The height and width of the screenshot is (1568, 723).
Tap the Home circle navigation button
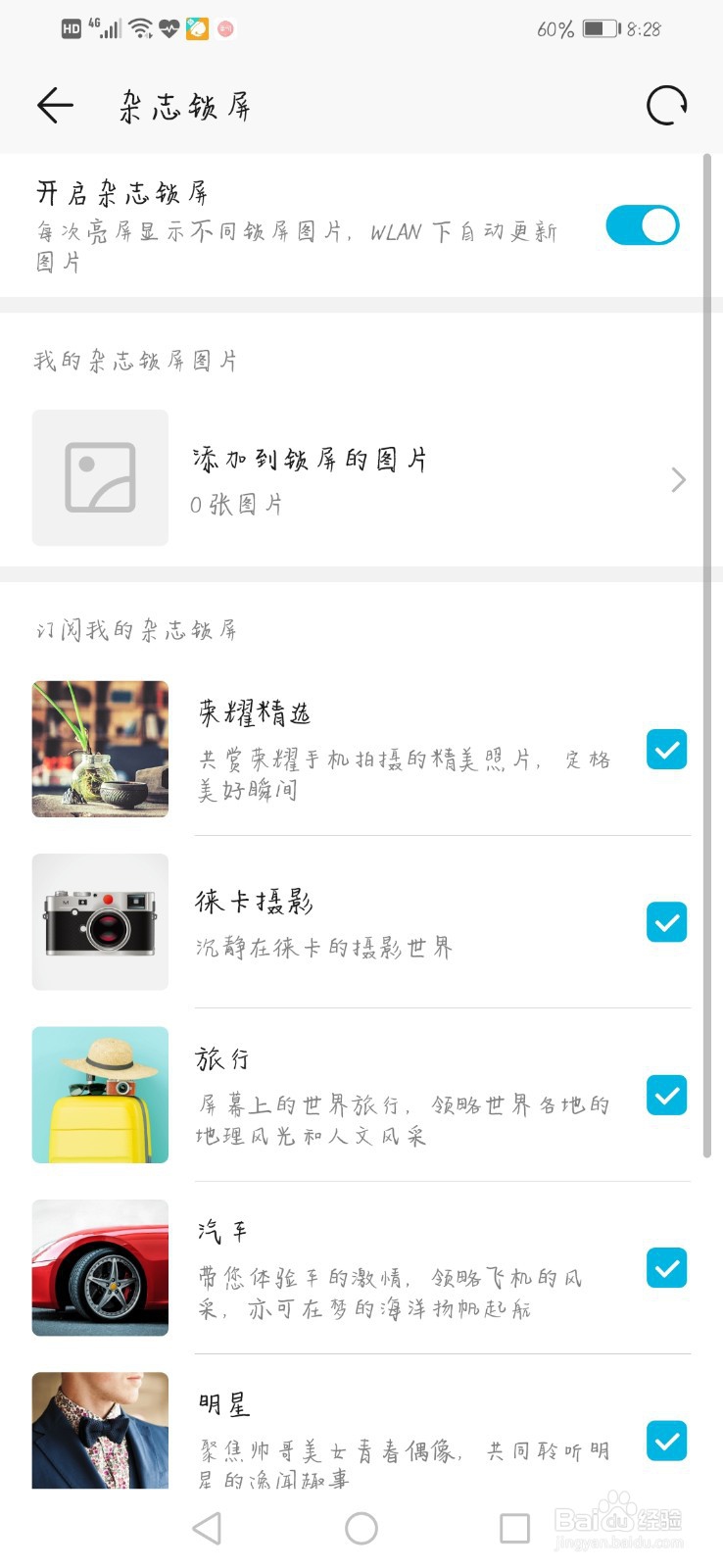click(x=361, y=1528)
